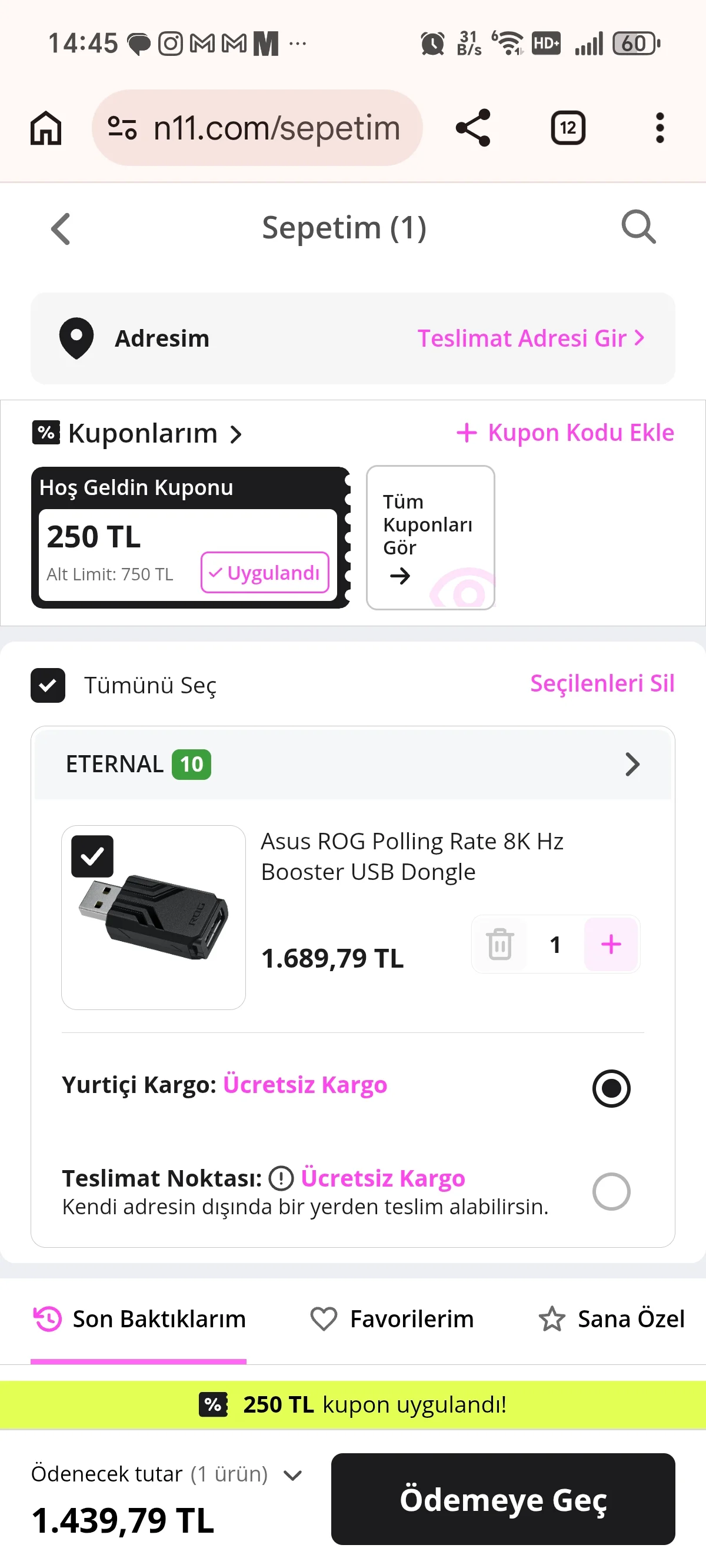This screenshot has height=1568, width=706.
Task: Remove the dongle using the trash icon
Action: tap(499, 944)
